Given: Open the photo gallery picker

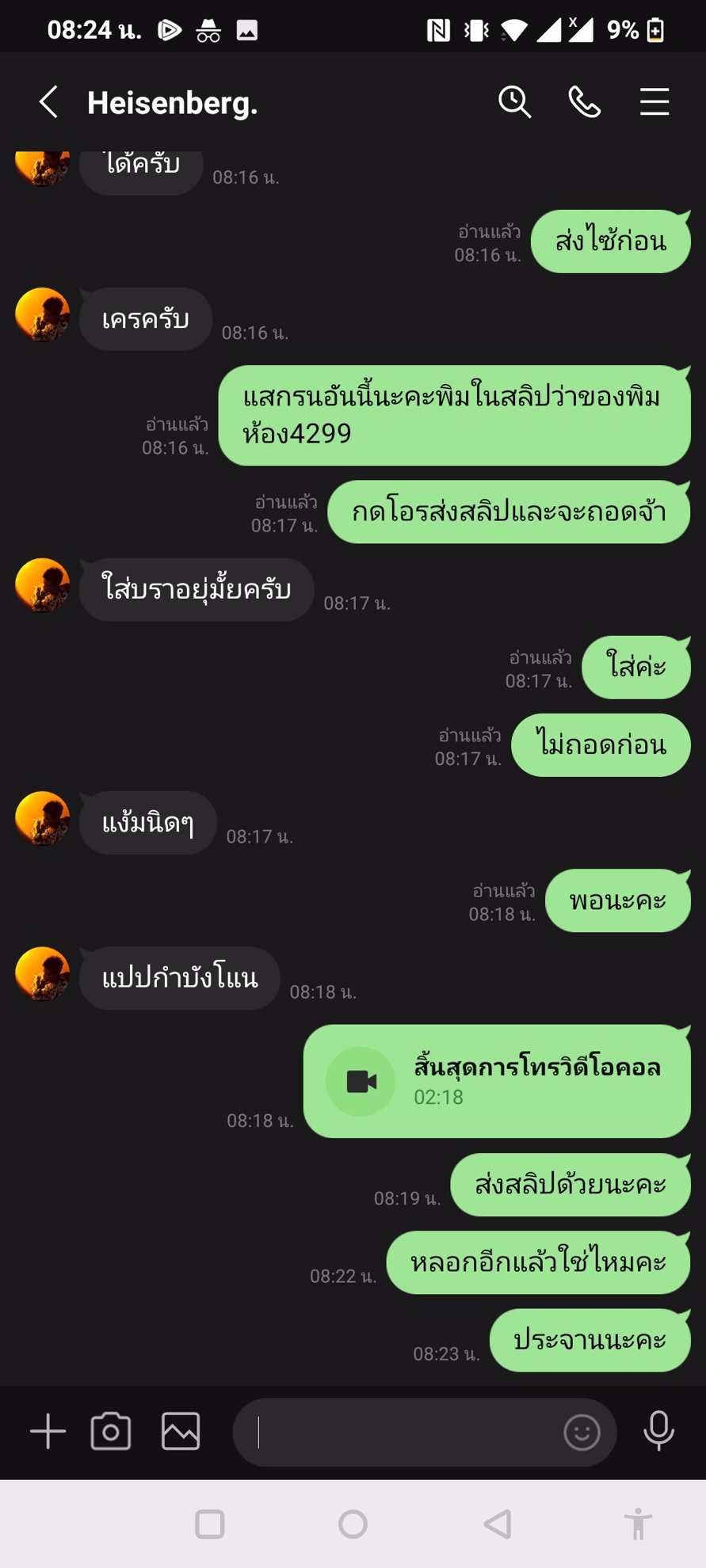Looking at the screenshot, I should click(x=181, y=1432).
